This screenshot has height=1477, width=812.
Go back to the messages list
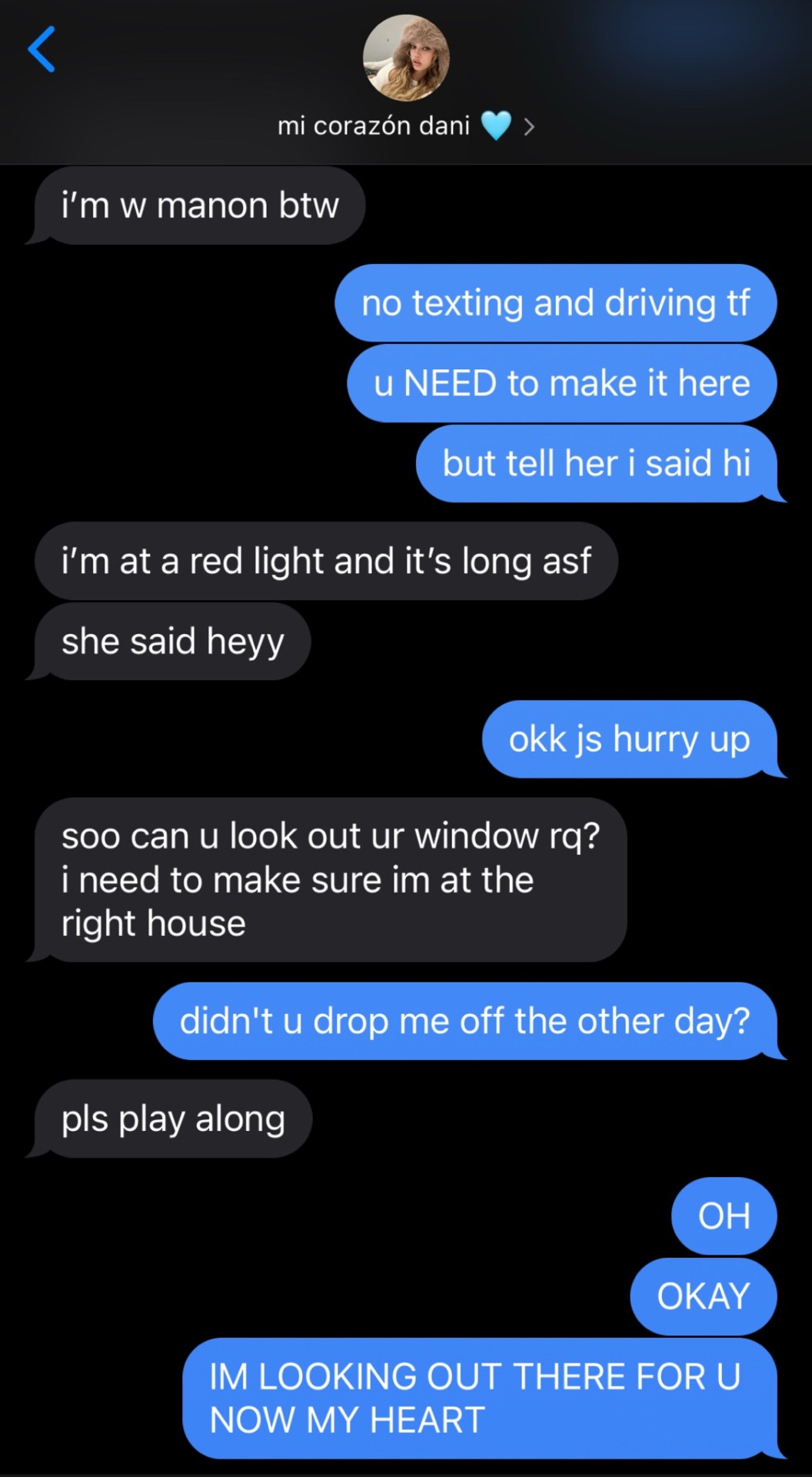[x=42, y=49]
